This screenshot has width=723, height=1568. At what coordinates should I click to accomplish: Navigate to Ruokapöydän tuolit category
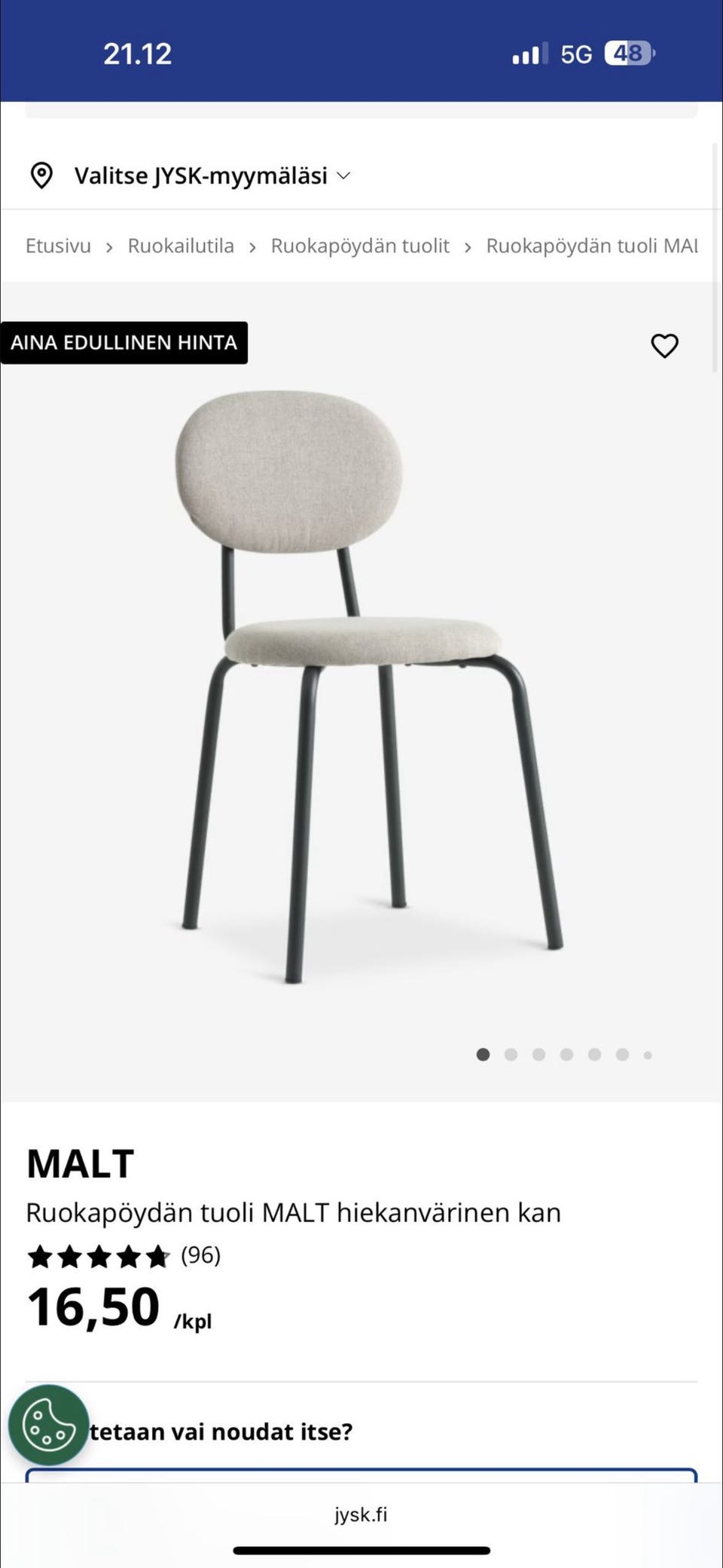(x=360, y=246)
